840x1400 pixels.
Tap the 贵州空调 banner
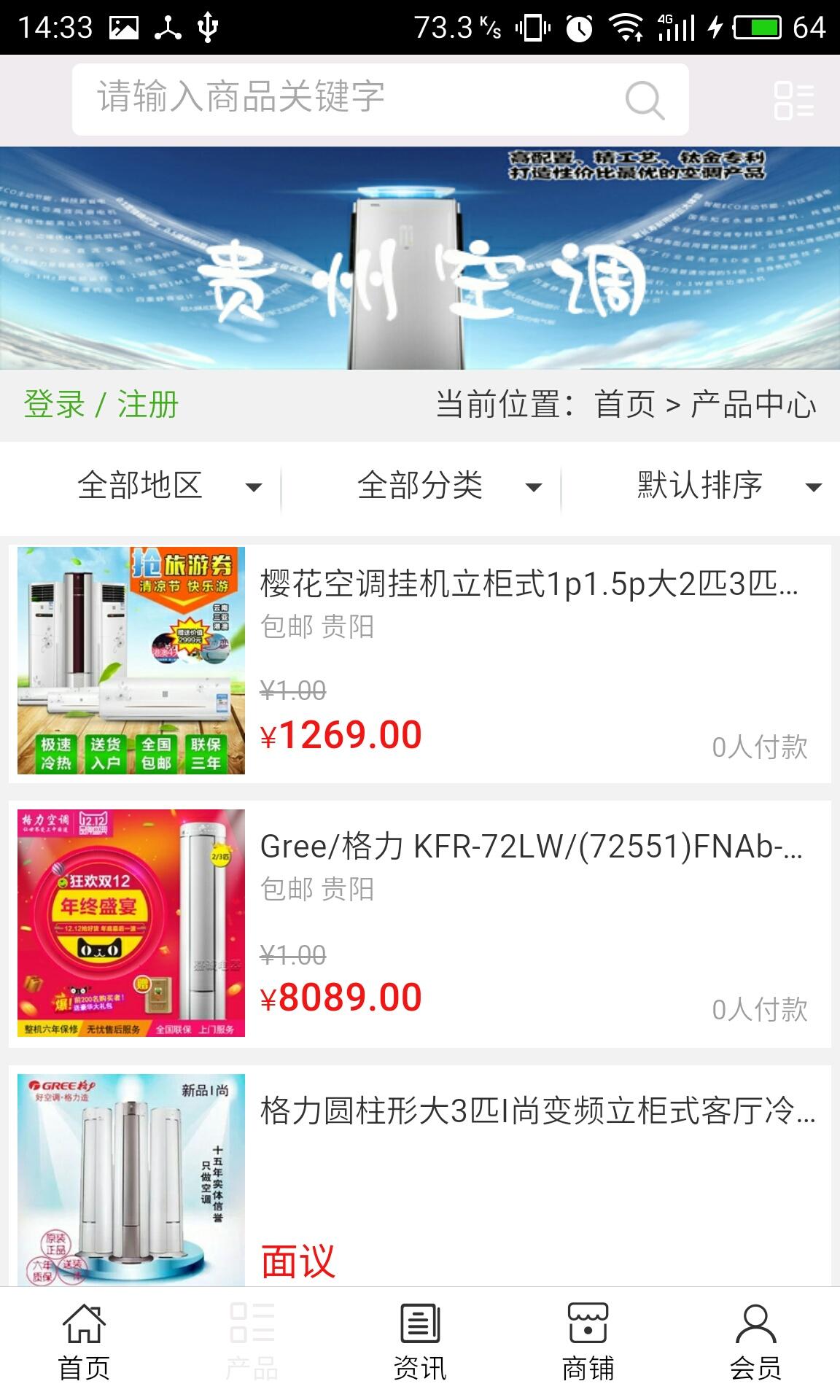(420, 258)
